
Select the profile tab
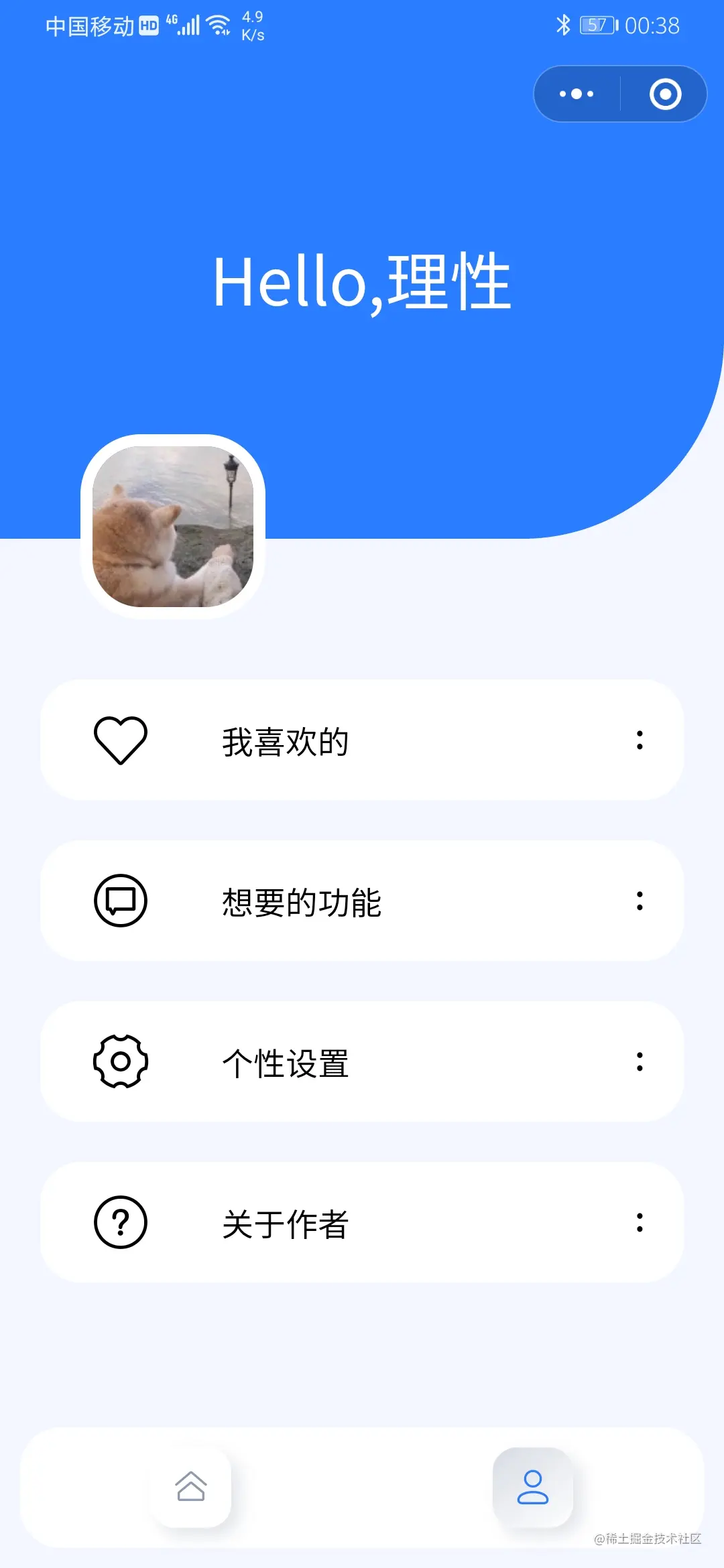[533, 1487]
